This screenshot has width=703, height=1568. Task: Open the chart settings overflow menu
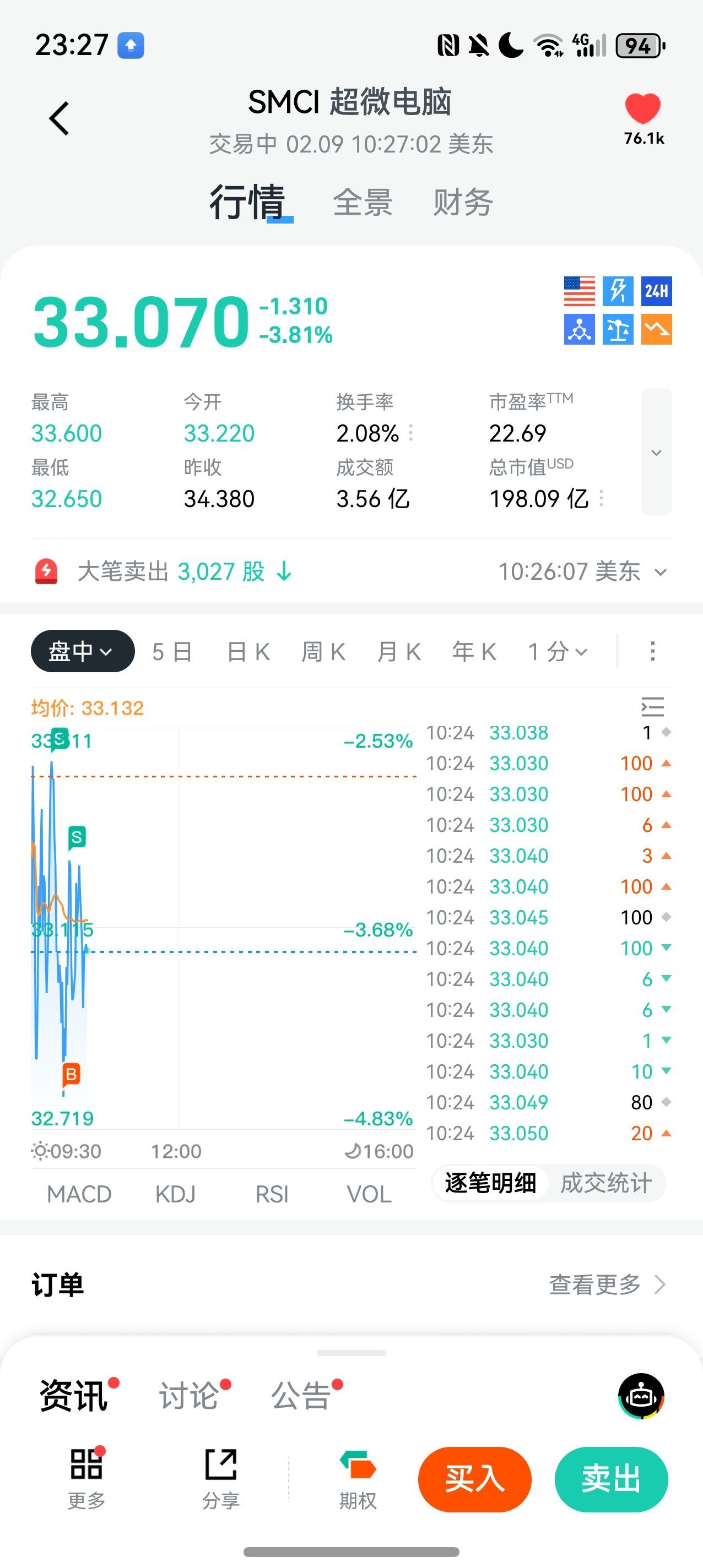(x=652, y=651)
